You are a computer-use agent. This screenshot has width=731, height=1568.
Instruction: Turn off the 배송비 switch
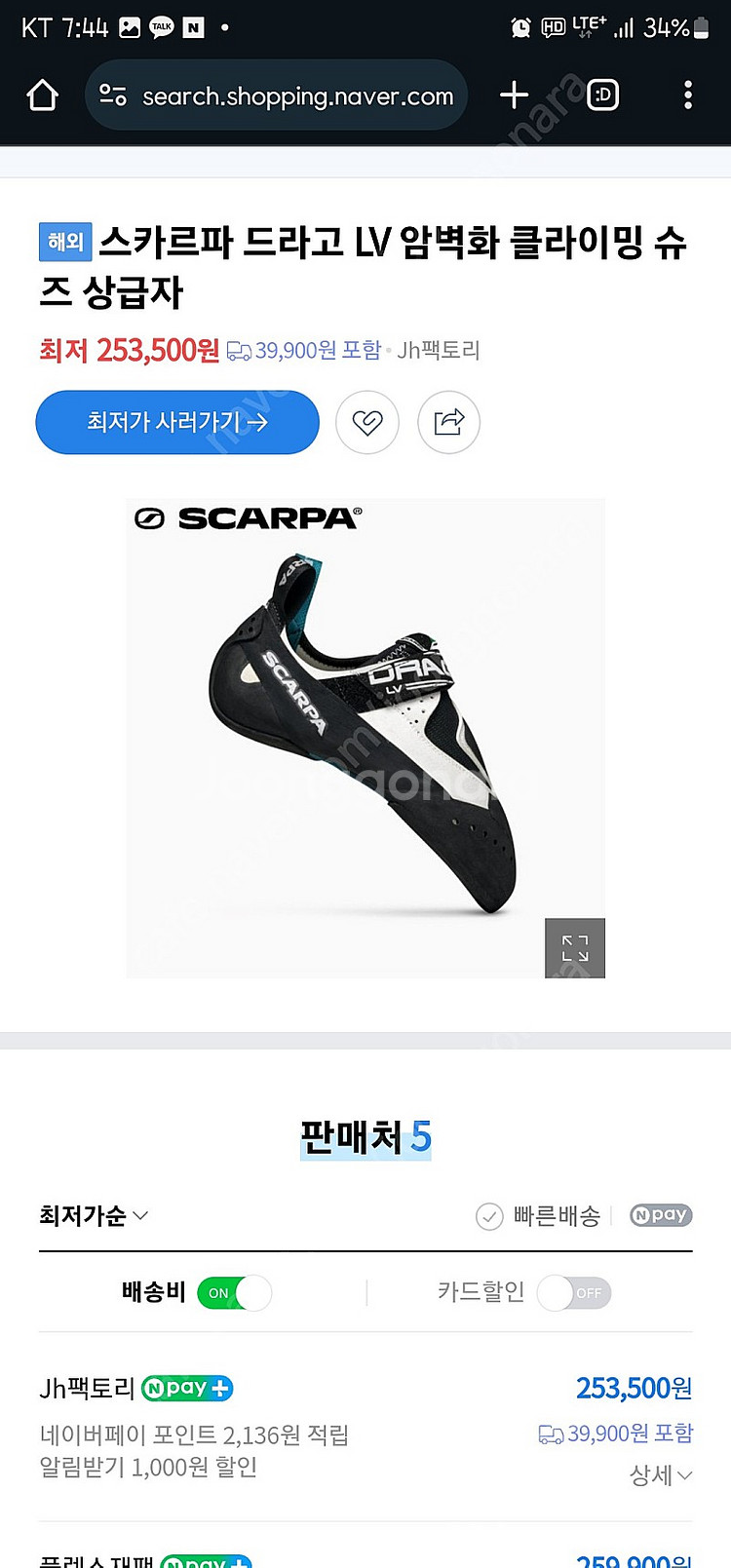234,1293
